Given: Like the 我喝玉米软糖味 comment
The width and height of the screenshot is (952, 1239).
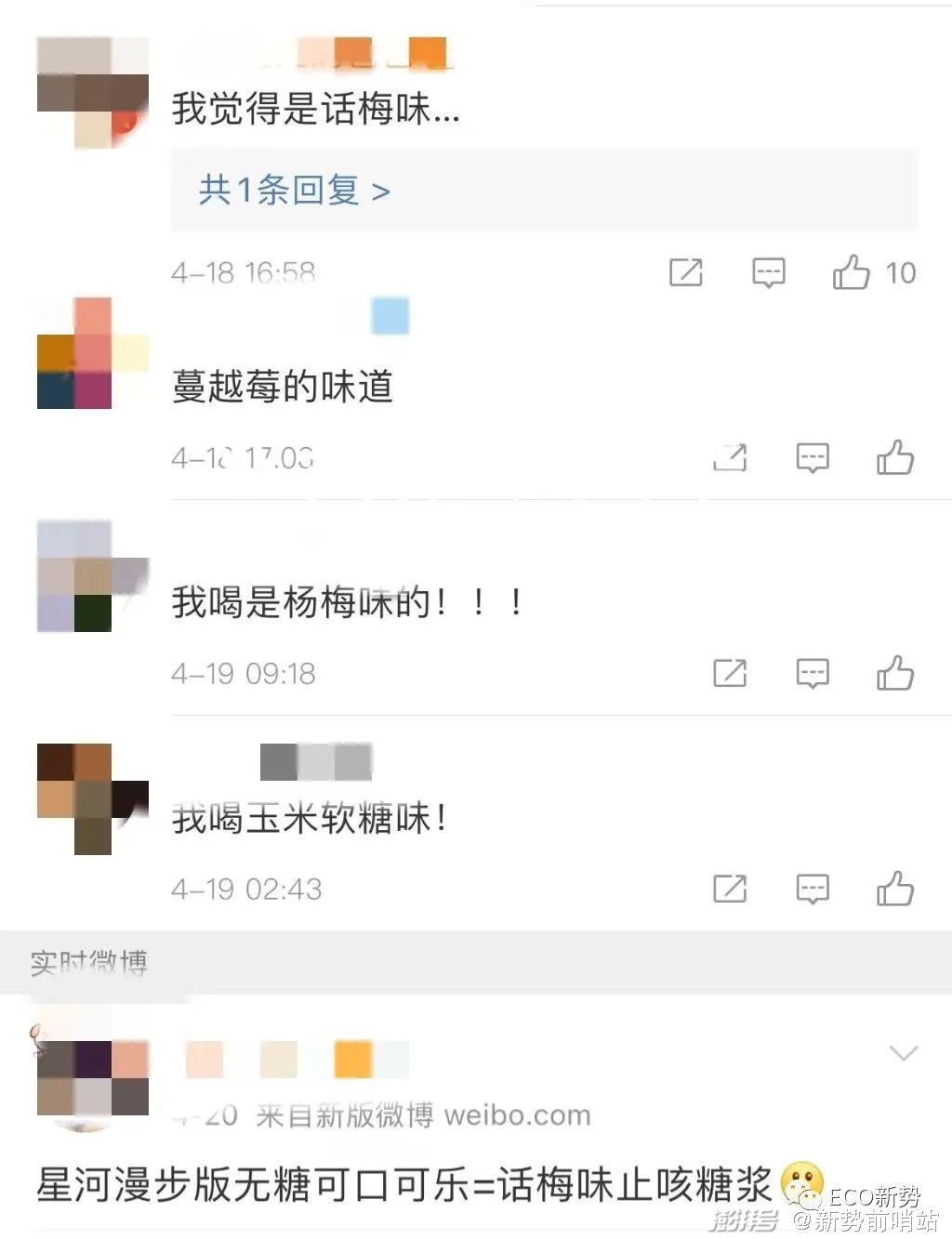Looking at the screenshot, I should 895,889.
